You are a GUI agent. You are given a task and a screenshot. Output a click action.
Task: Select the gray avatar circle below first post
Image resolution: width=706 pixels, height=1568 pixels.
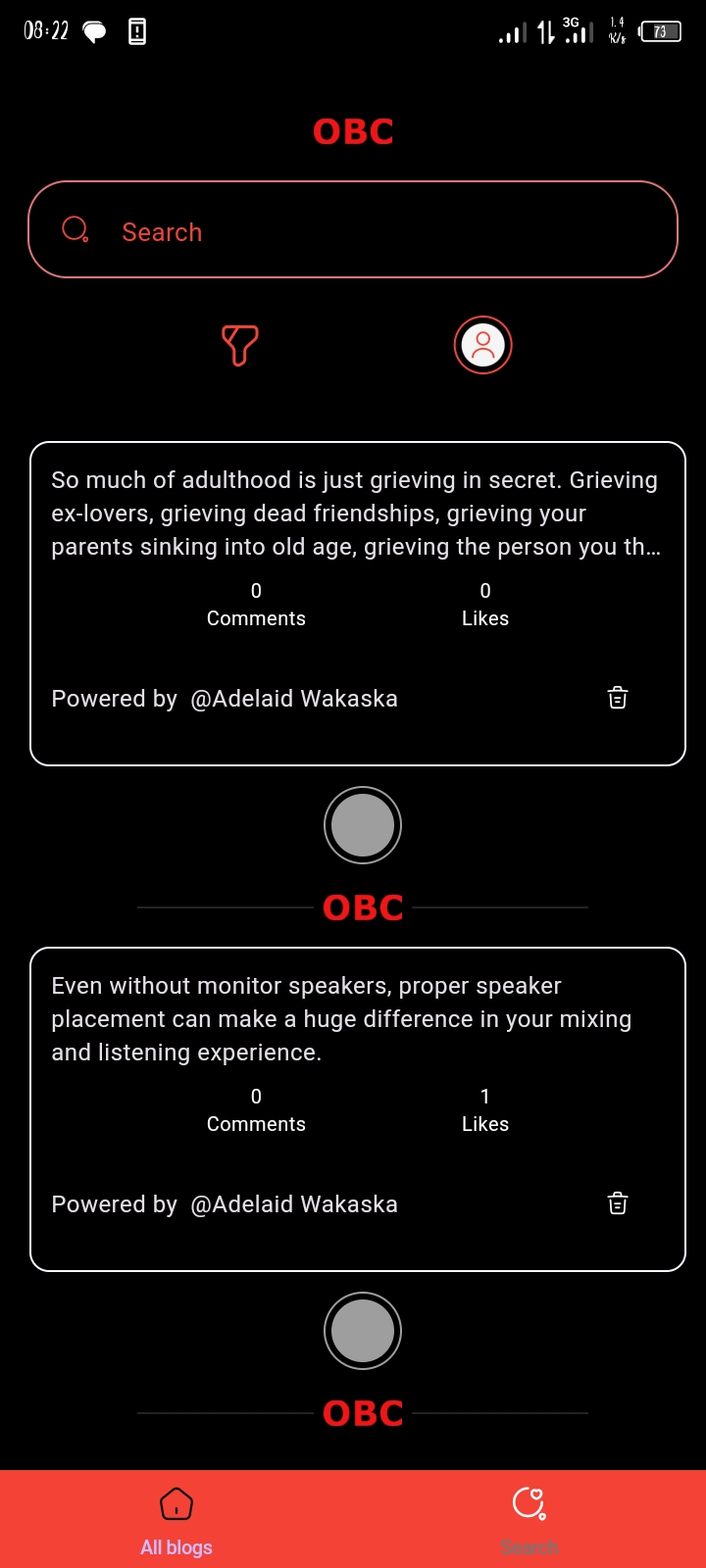click(363, 824)
